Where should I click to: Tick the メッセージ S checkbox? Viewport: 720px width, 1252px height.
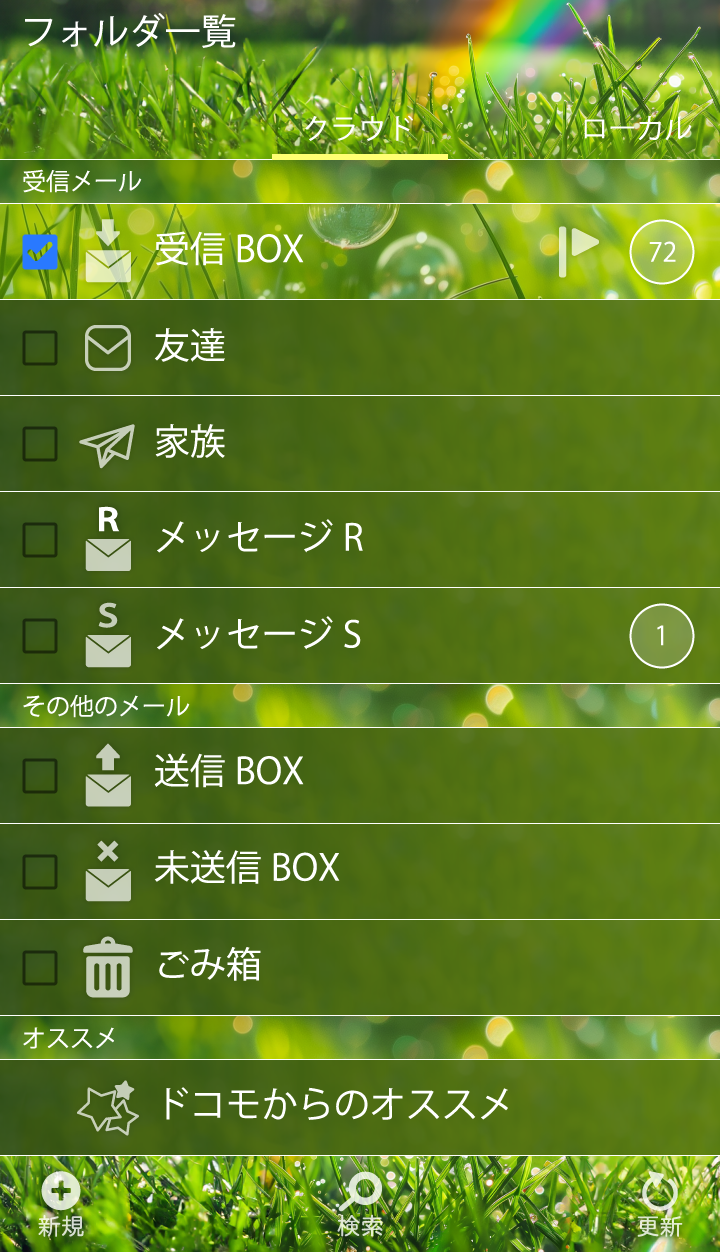pyautogui.click(x=40, y=636)
